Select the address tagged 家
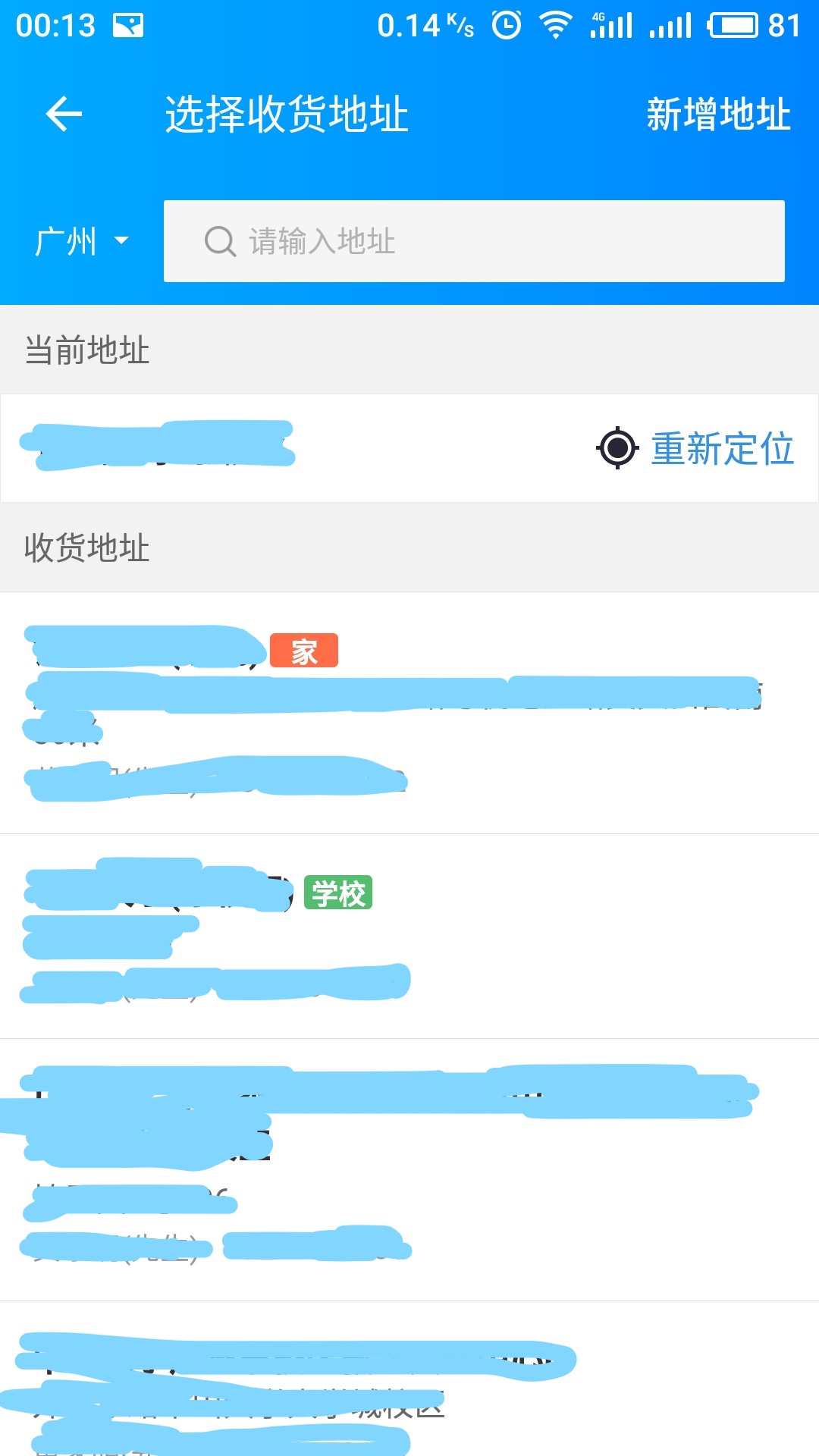819x1456 pixels. point(409,713)
